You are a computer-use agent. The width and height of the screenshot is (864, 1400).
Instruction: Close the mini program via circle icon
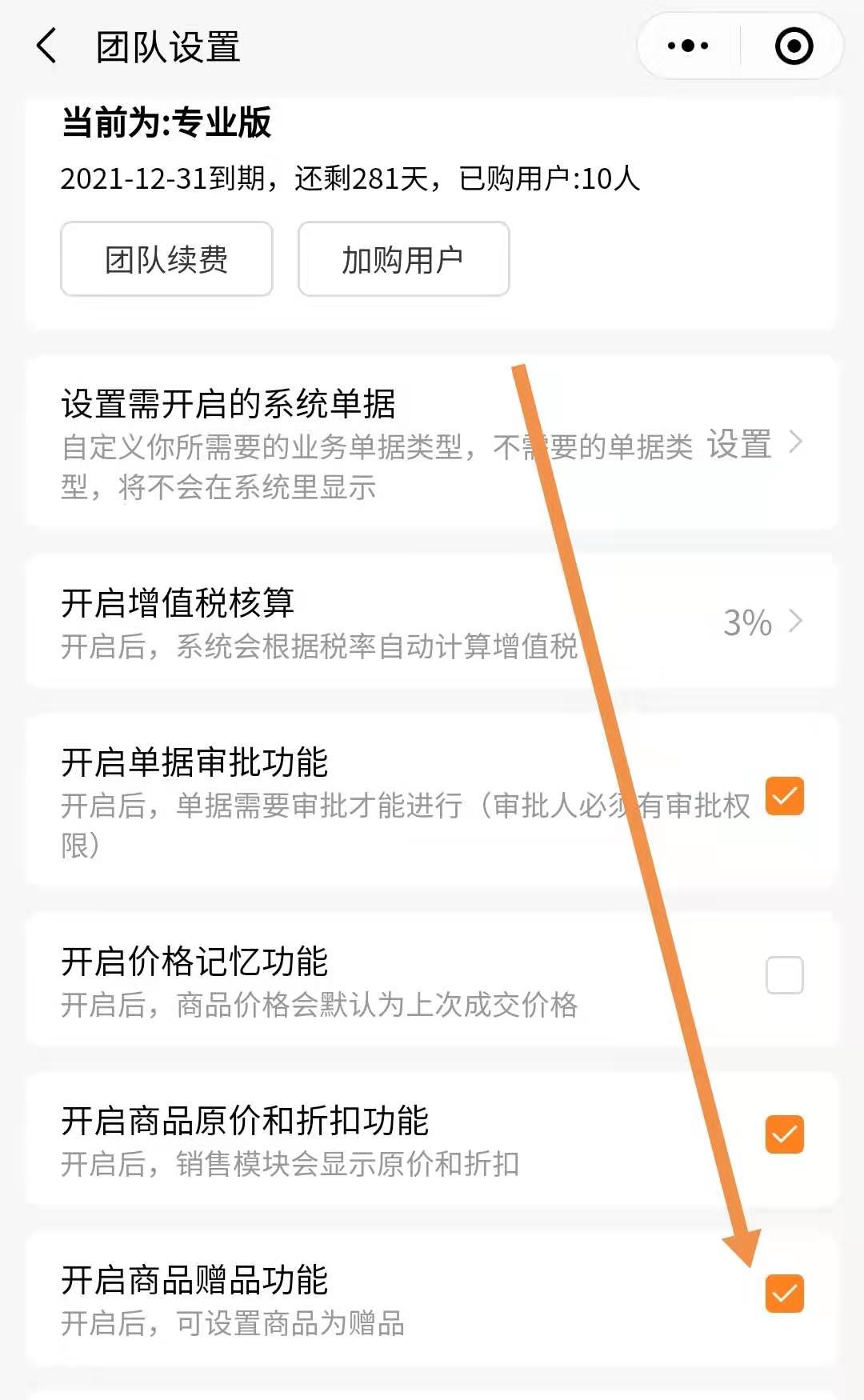click(x=794, y=46)
